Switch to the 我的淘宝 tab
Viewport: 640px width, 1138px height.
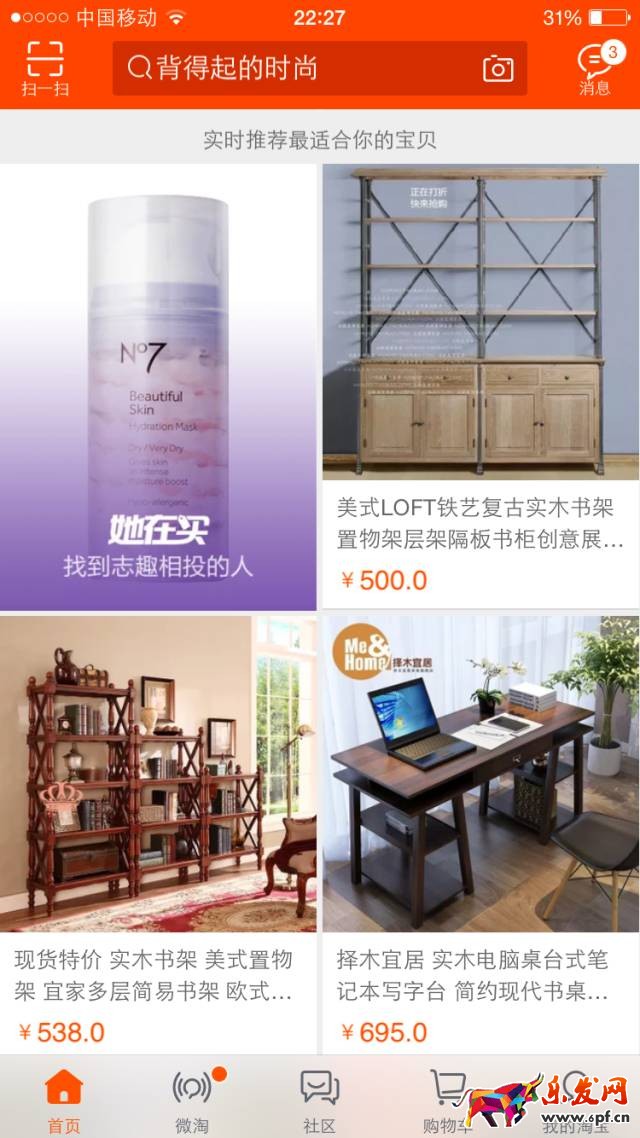click(x=575, y=1099)
